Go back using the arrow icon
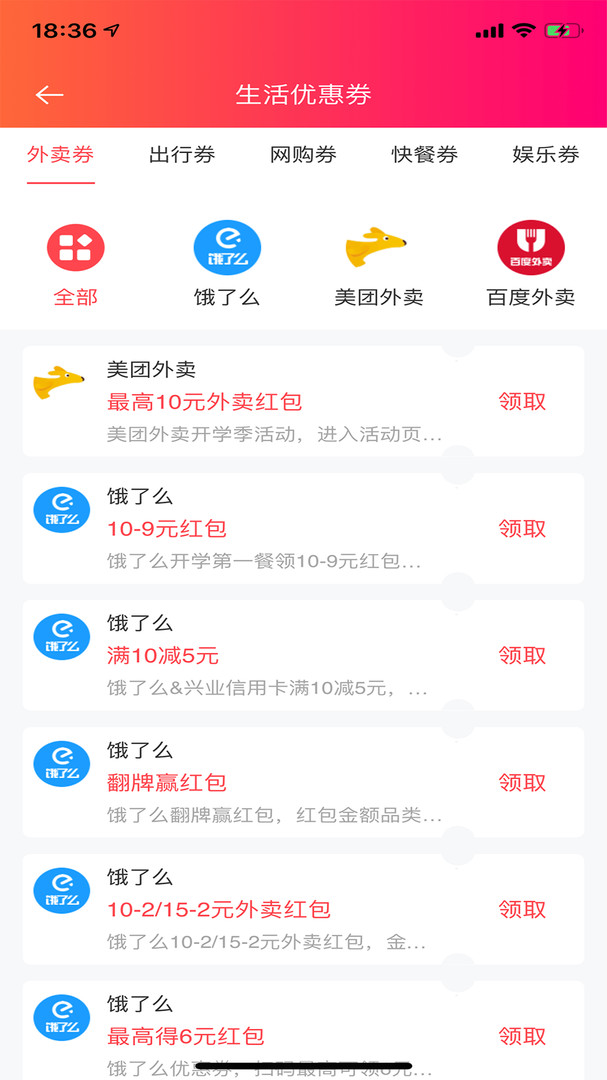607x1080 pixels. click(x=49, y=95)
